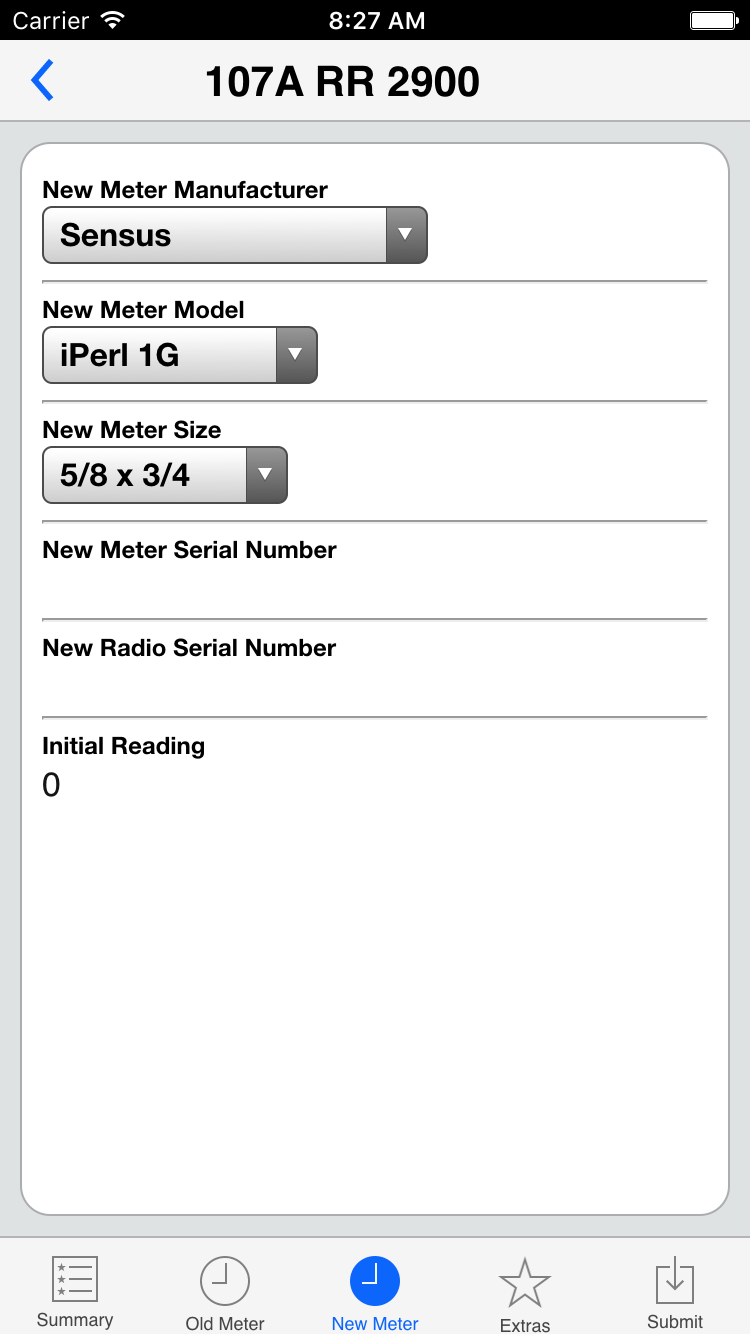Image resolution: width=750 pixels, height=1334 pixels.
Task: Tap the New Meter Serial Number field
Action: tap(374, 590)
